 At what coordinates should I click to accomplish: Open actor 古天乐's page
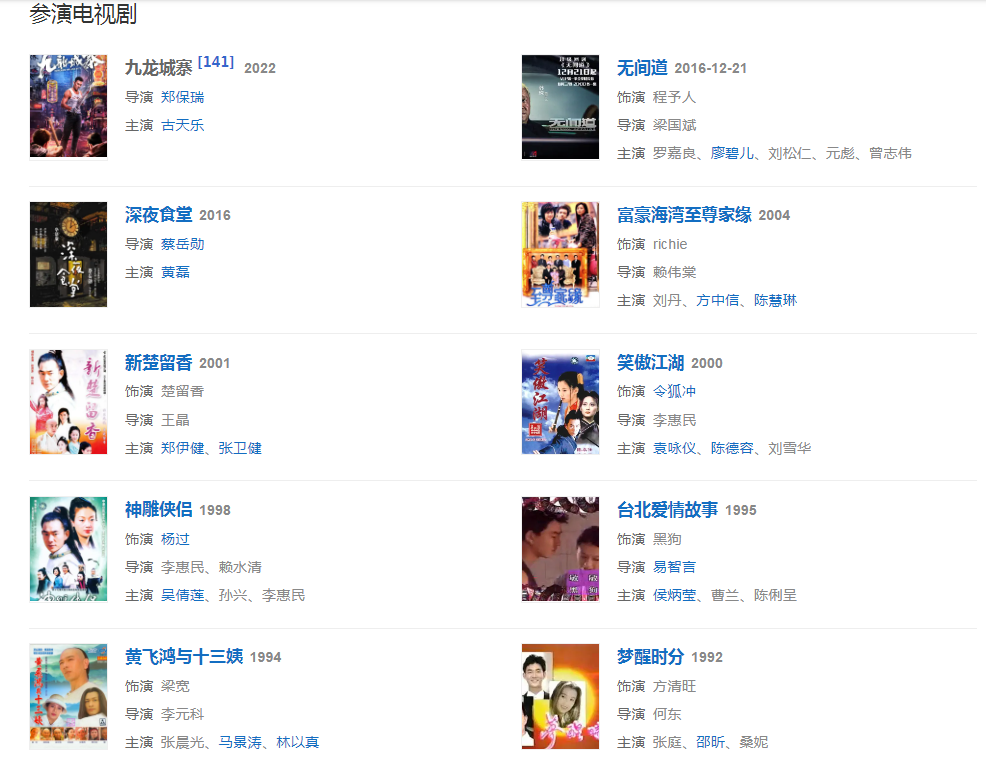182,125
